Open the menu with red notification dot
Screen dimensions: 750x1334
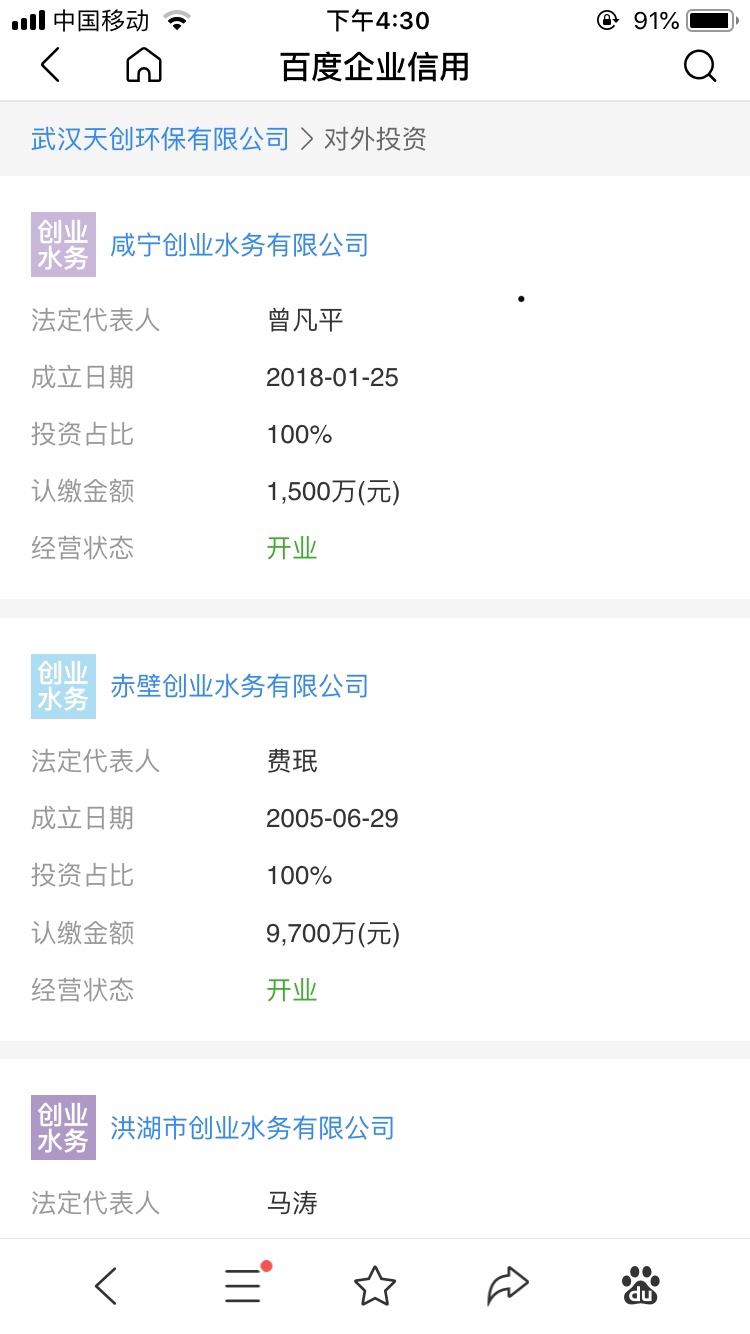[x=242, y=1286]
